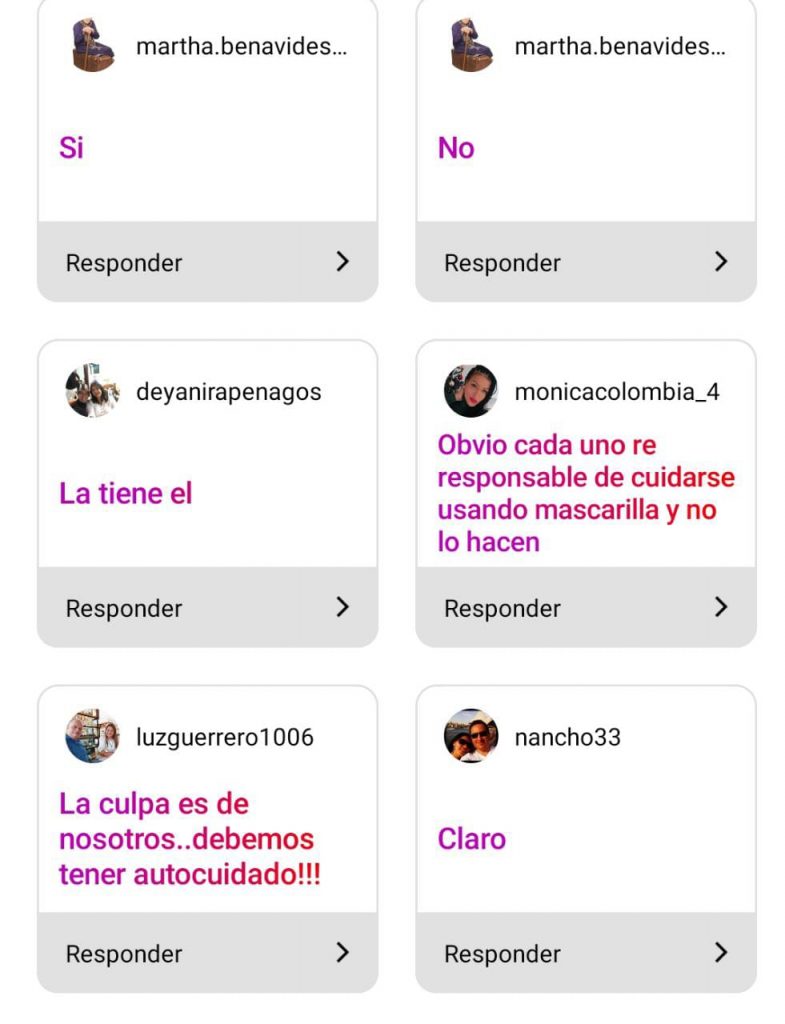This screenshot has height=1024, width=785.
Task: Open luzguerrero1006's response card about autocuidado
Action: click(207, 839)
